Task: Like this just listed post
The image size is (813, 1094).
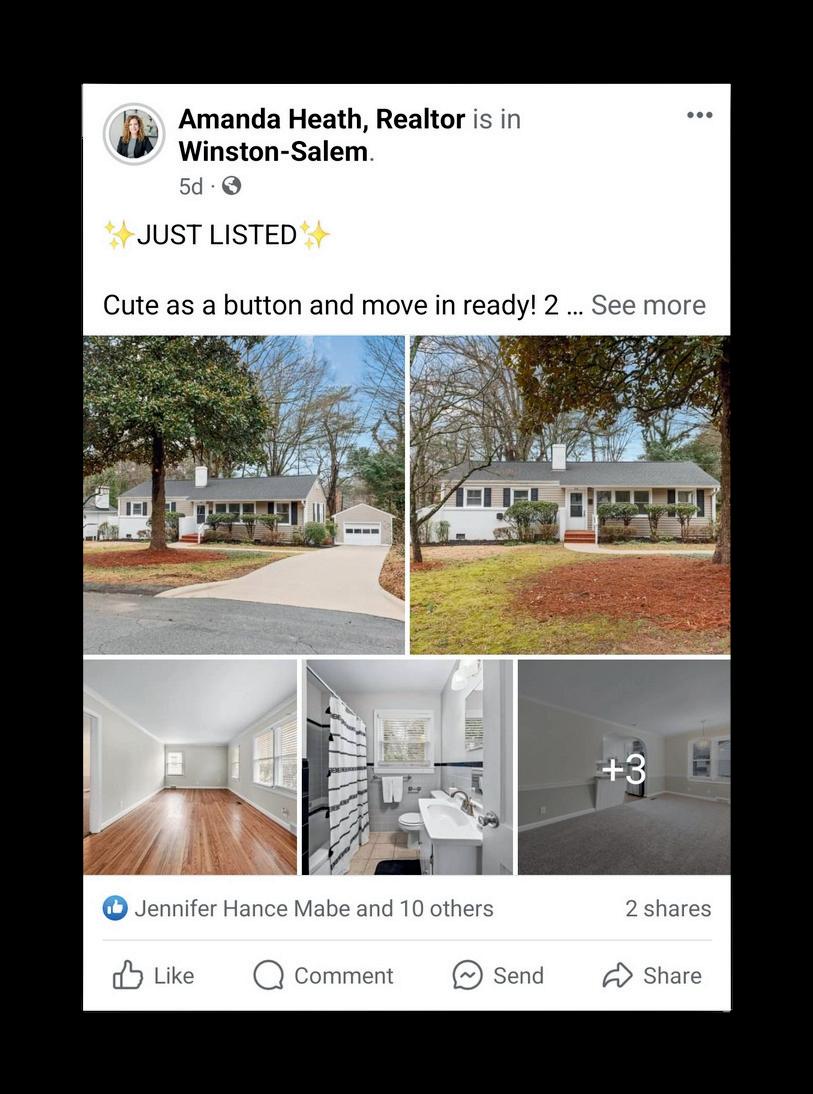Action: 153,975
